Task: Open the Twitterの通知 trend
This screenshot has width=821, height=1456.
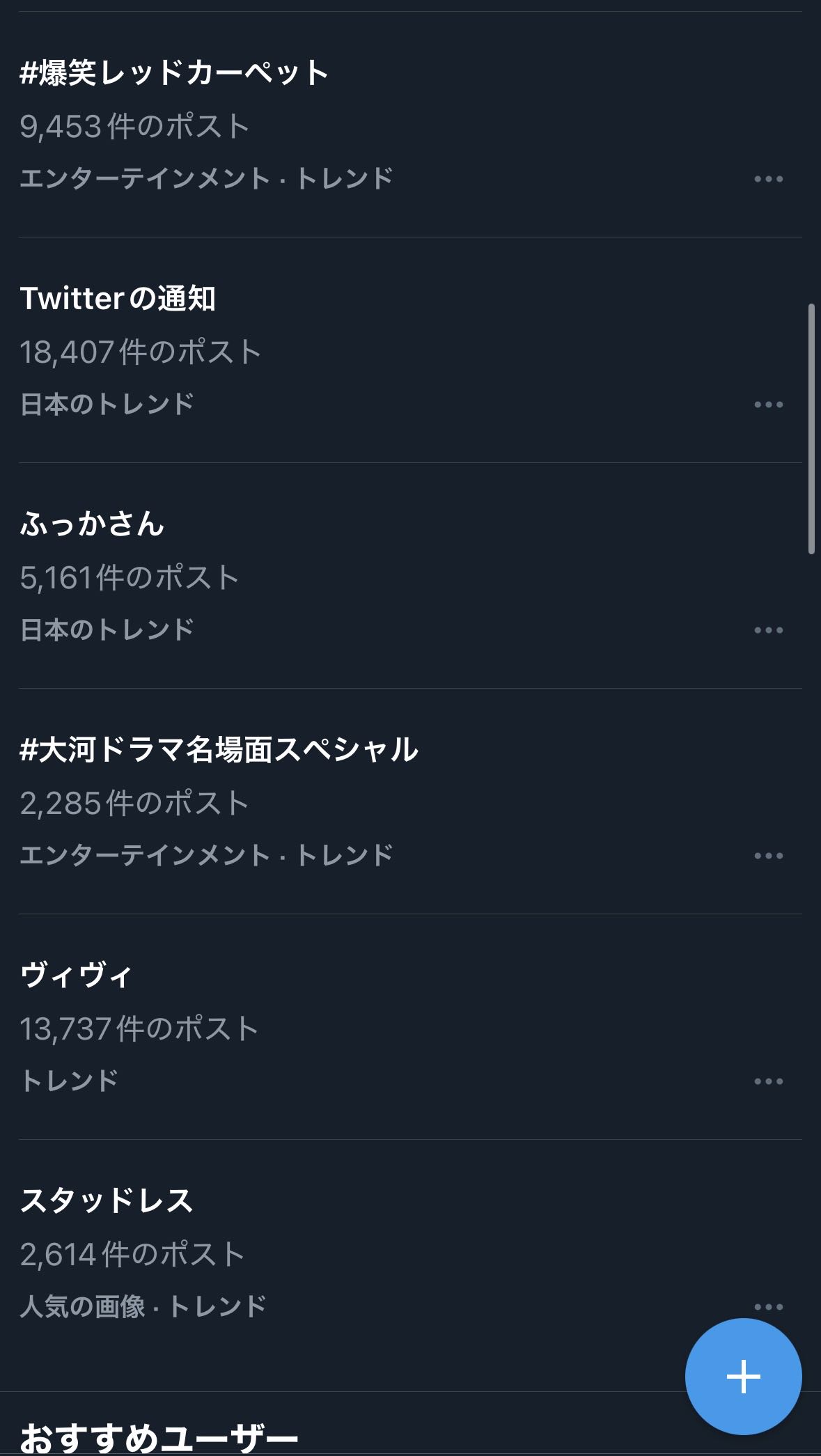Action: pyautogui.click(x=118, y=299)
